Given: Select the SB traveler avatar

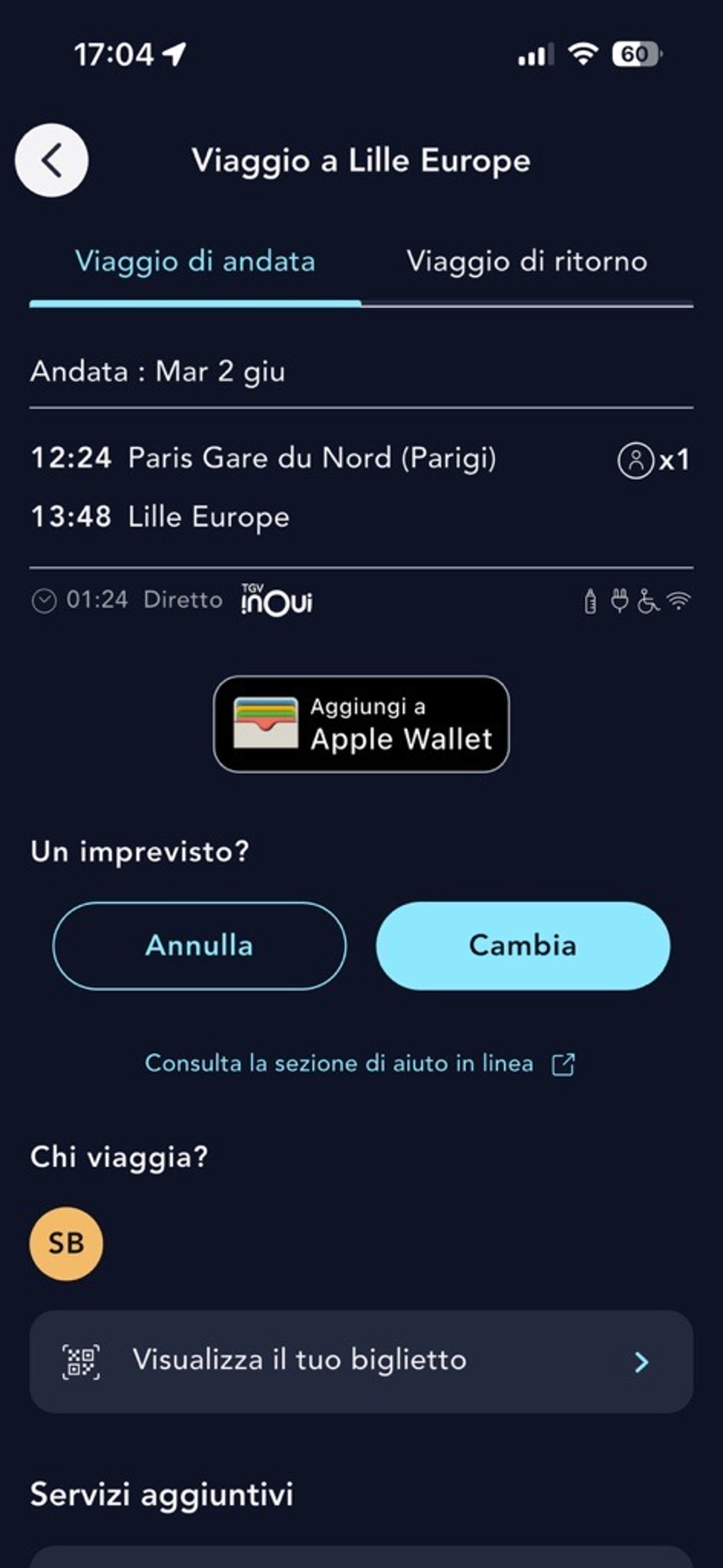Looking at the screenshot, I should tap(66, 1244).
